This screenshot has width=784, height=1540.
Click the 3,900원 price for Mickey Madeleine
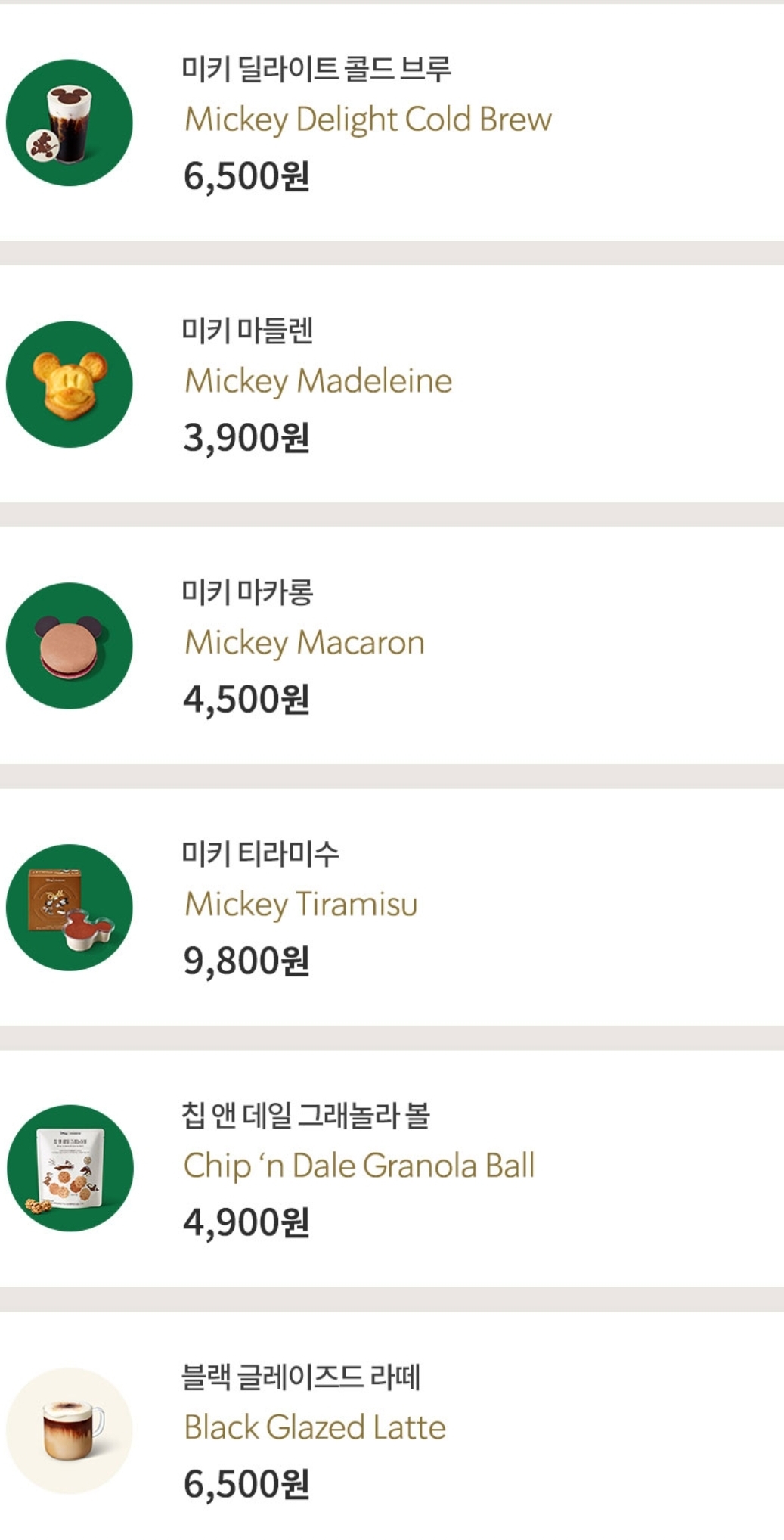248,436
